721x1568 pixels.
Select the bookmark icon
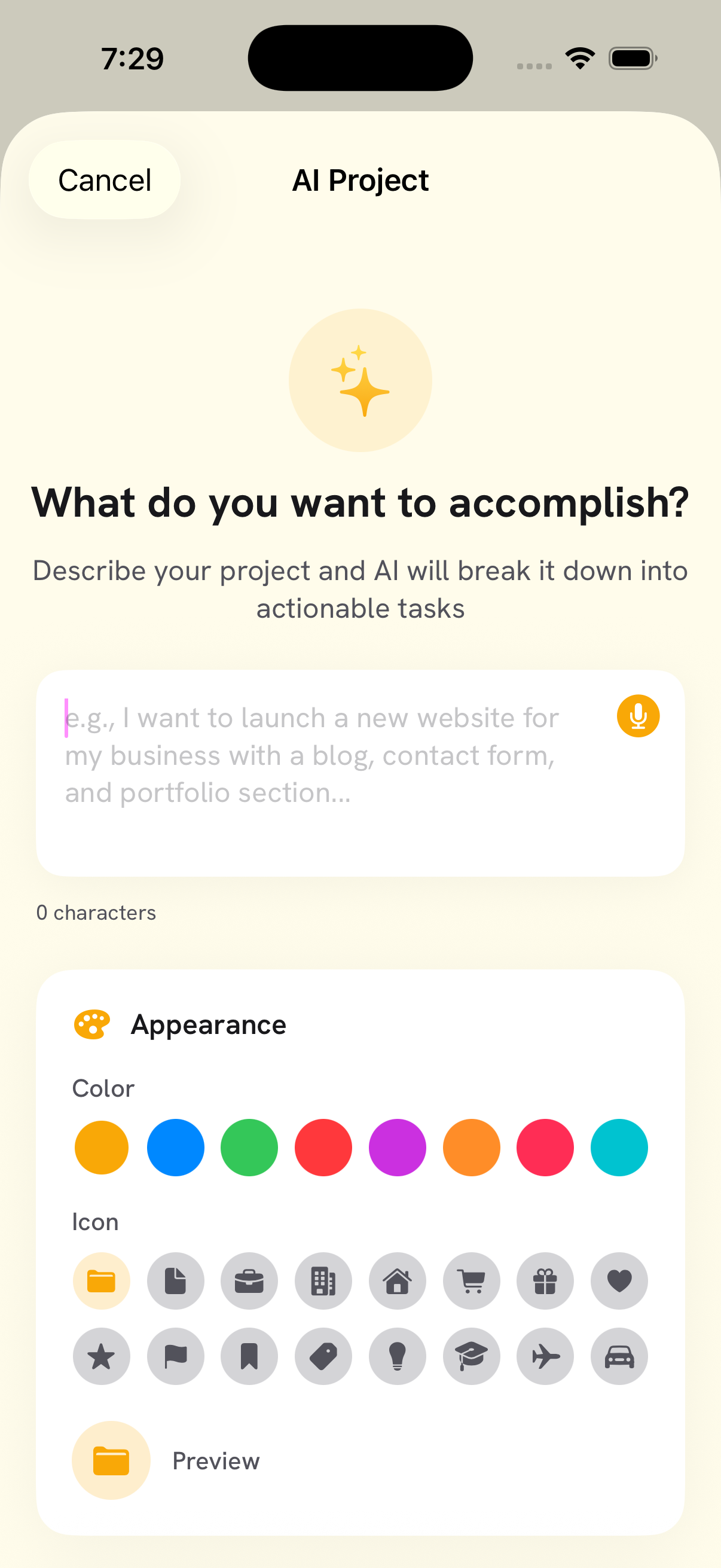[x=249, y=1356]
